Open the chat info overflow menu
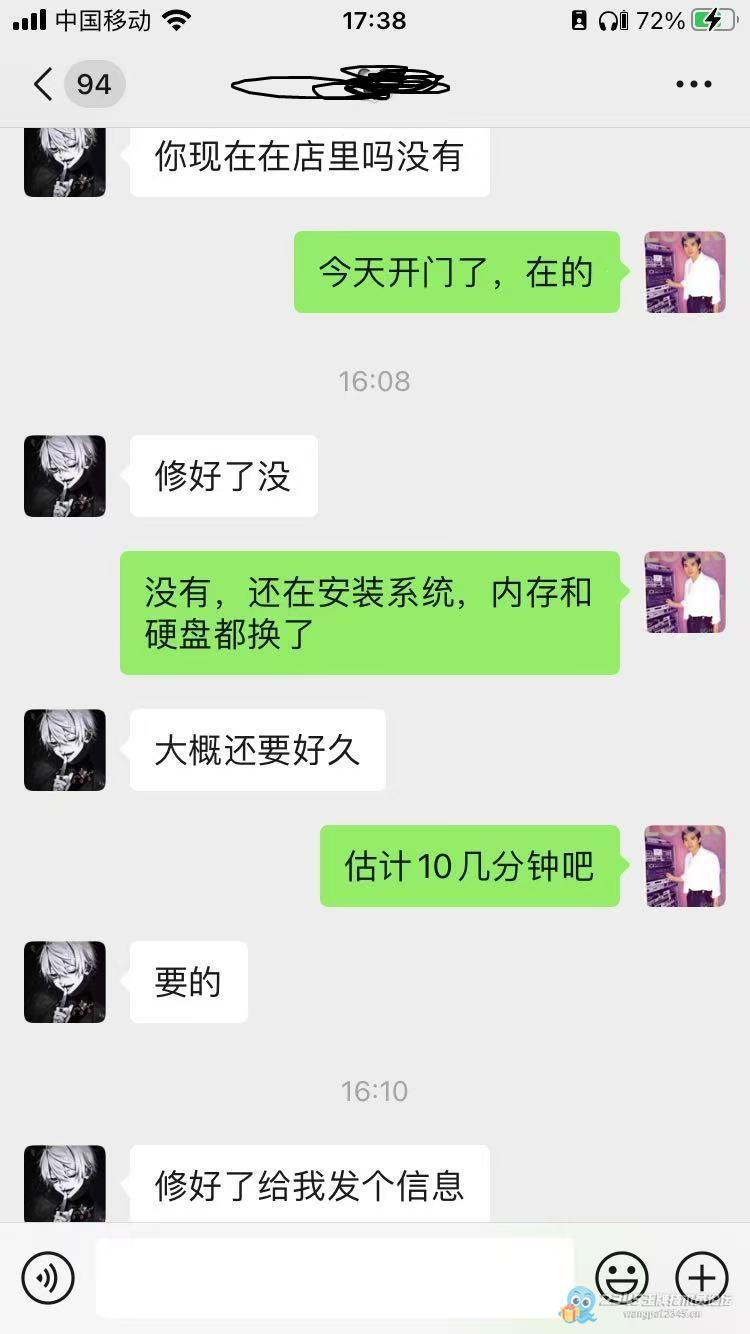Screen dimensions: 750x1334 tap(693, 85)
